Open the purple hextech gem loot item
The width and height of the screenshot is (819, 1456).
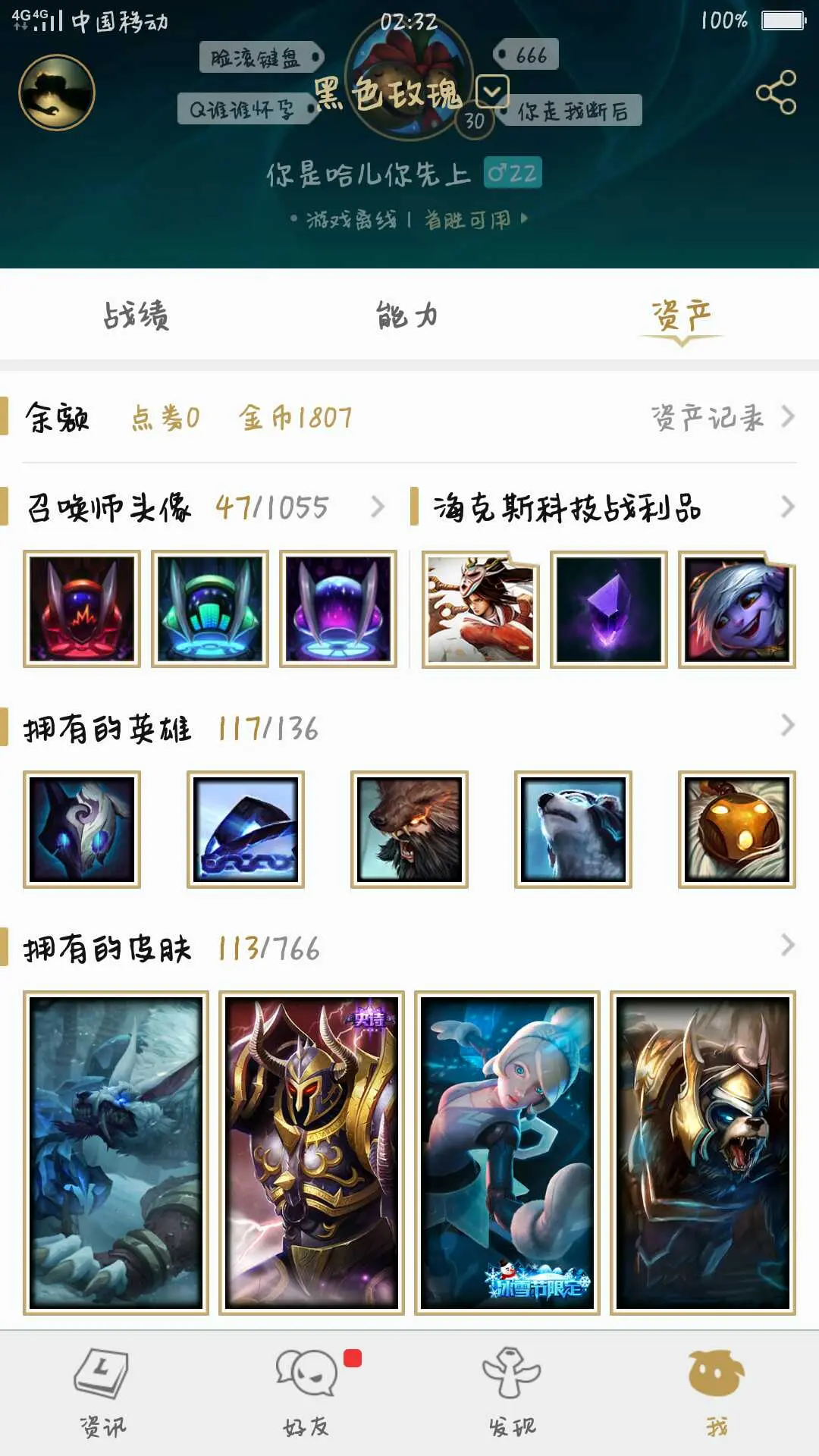click(x=608, y=609)
